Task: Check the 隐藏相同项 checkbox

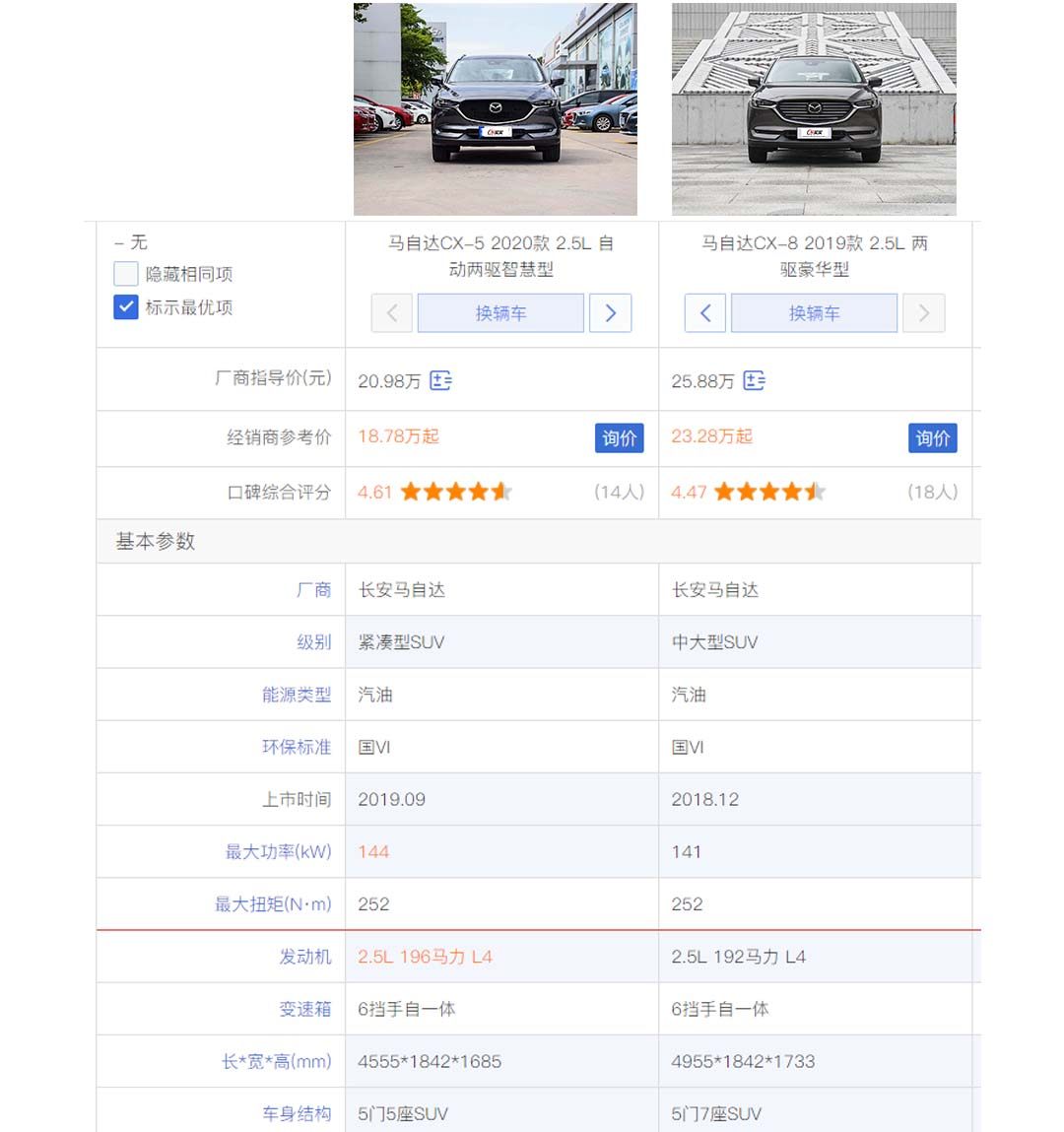Action: click(x=126, y=274)
